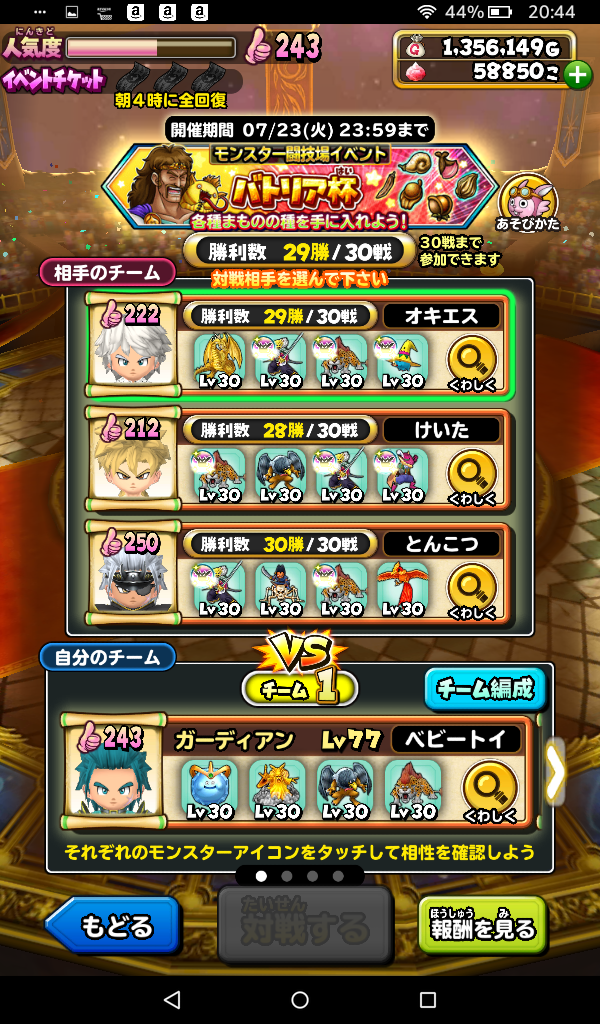Select opponent team オキエス
The image size is (600, 1024).
tap(300, 346)
